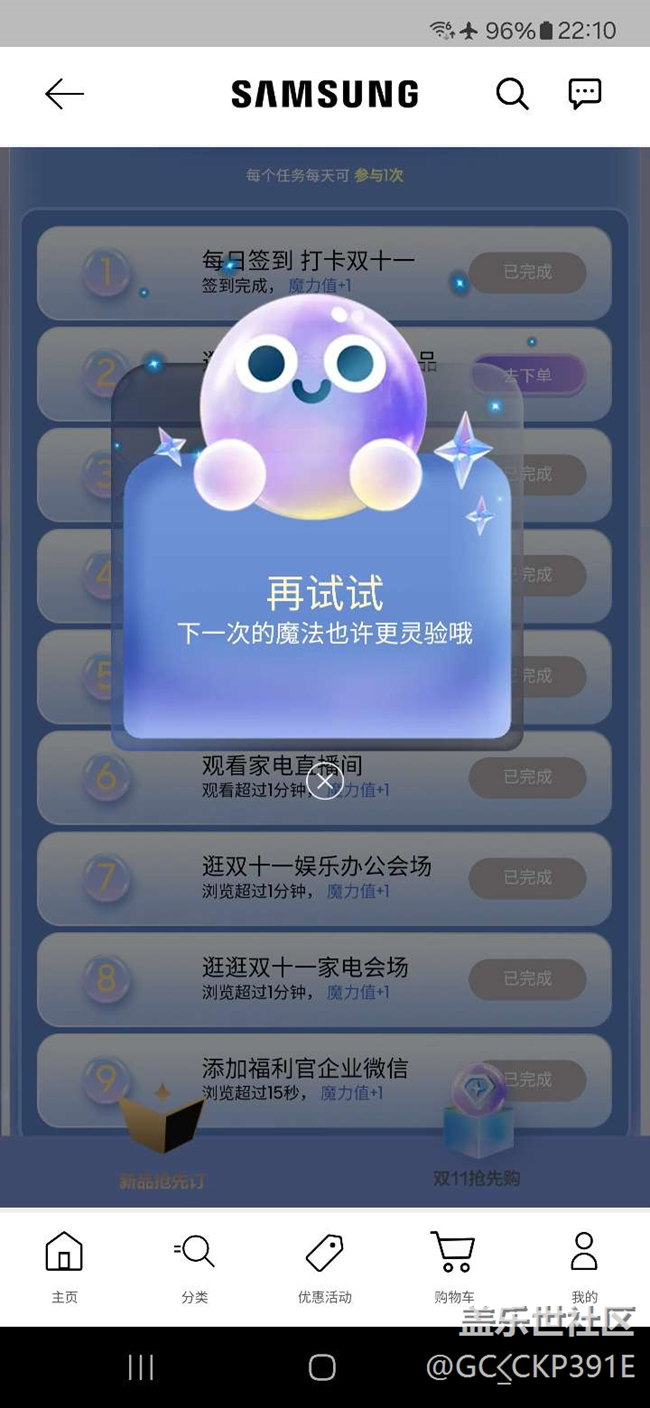The width and height of the screenshot is (650, 1408).
Task: Switch to the 分类 tab
Action: [x=194, y=1266]
